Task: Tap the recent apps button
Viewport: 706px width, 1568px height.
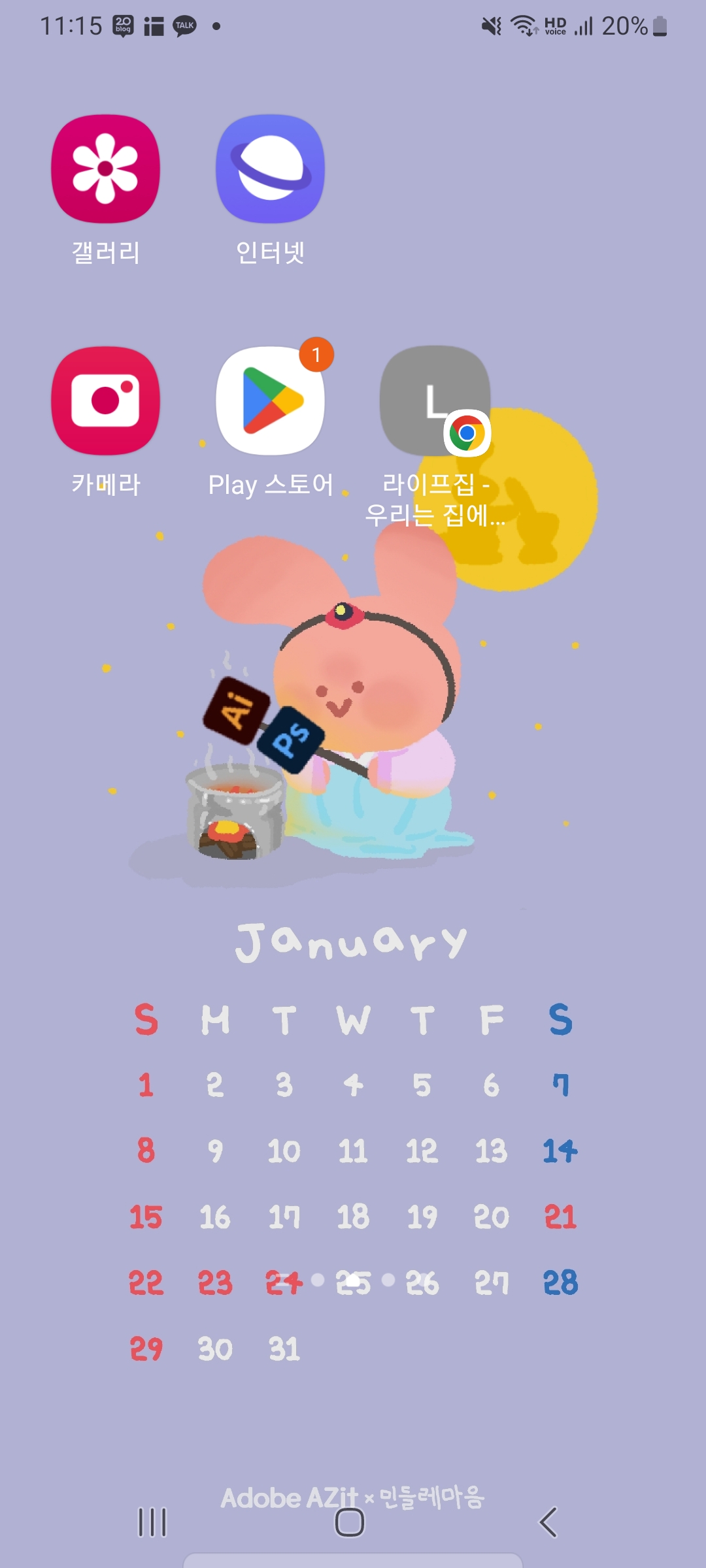Action: coord(152,1522)
